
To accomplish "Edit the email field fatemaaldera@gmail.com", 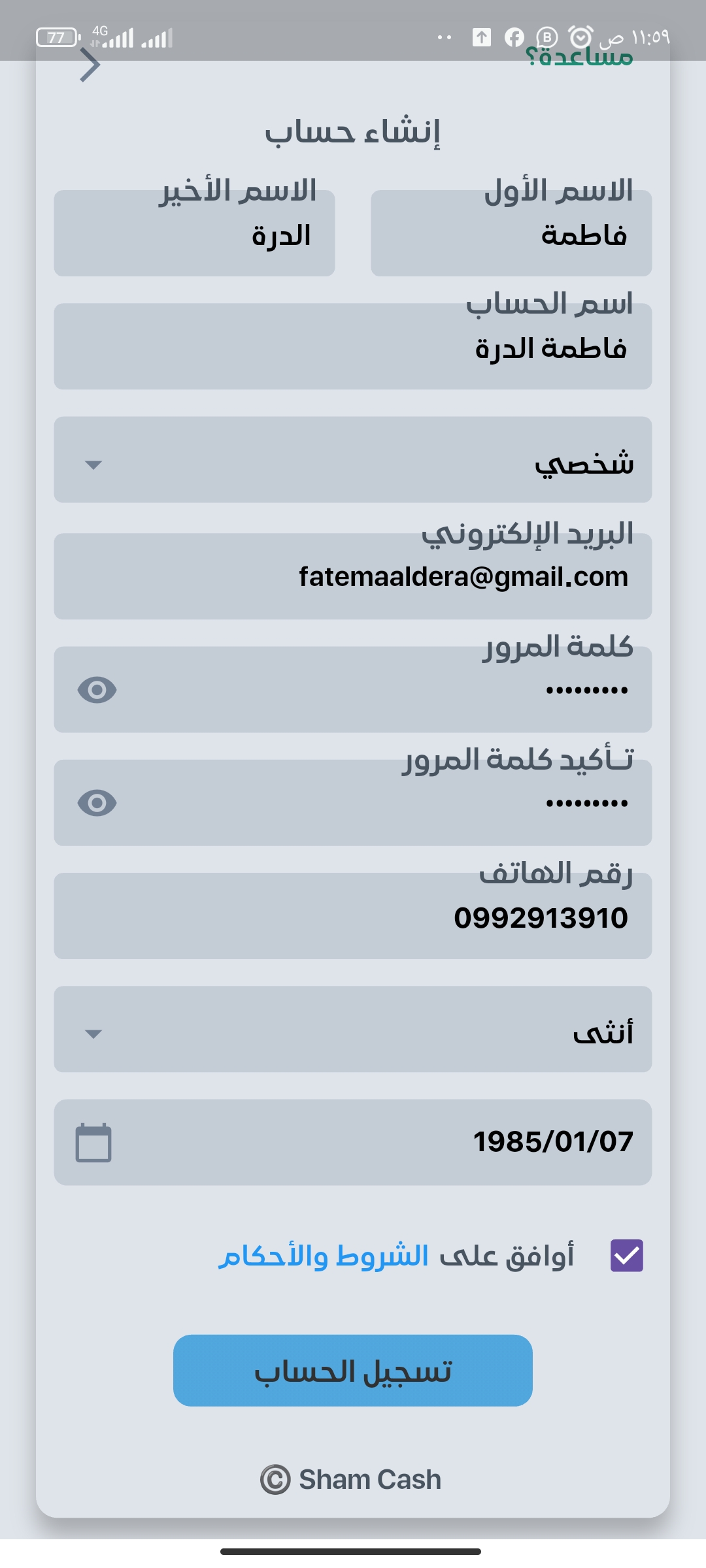I will pos(353,576).
